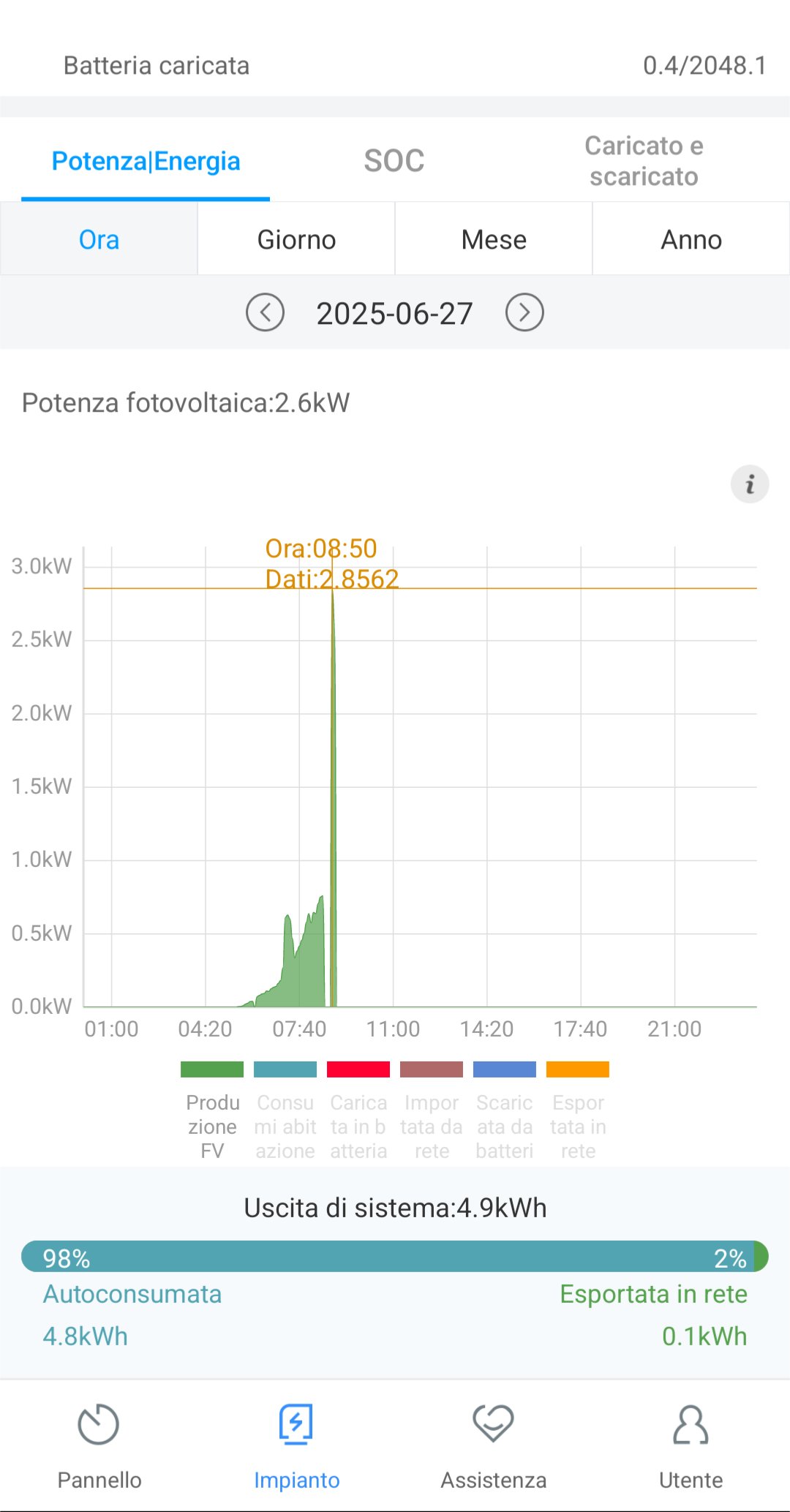Go to the previous date

point(265,313)
